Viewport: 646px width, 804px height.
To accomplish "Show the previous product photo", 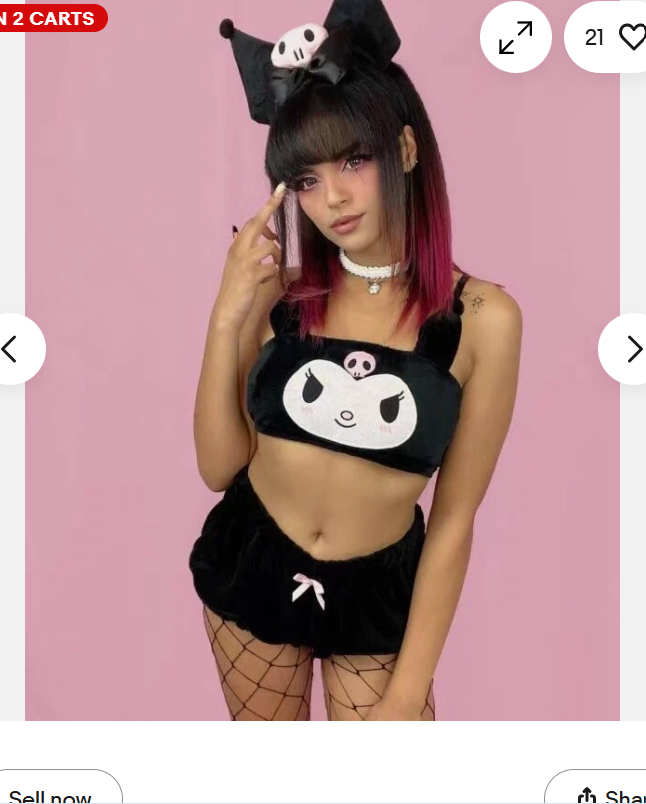I will pyautogui.click(x=14, y=349).
